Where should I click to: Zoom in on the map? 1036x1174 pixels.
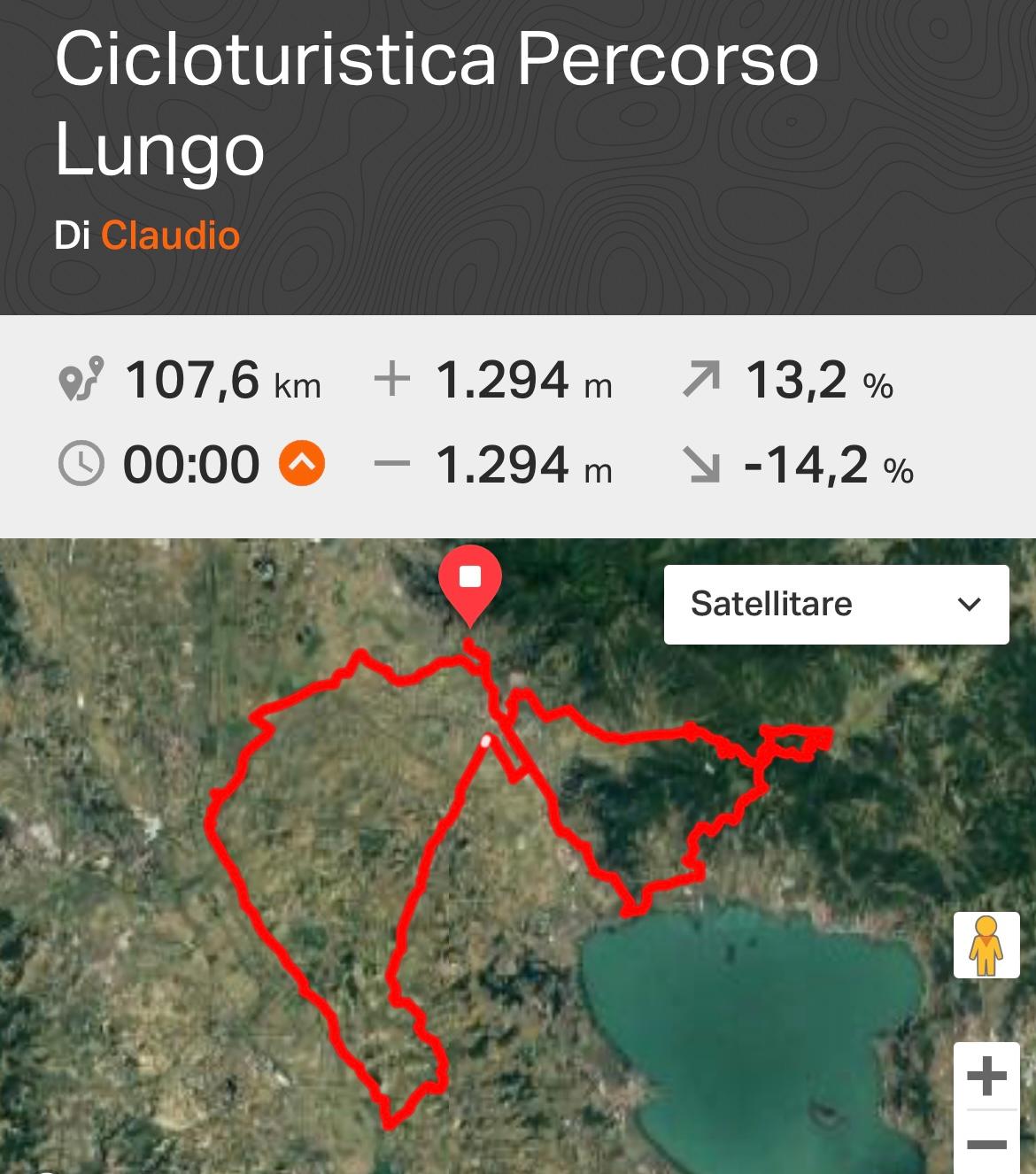[986, 1077]
